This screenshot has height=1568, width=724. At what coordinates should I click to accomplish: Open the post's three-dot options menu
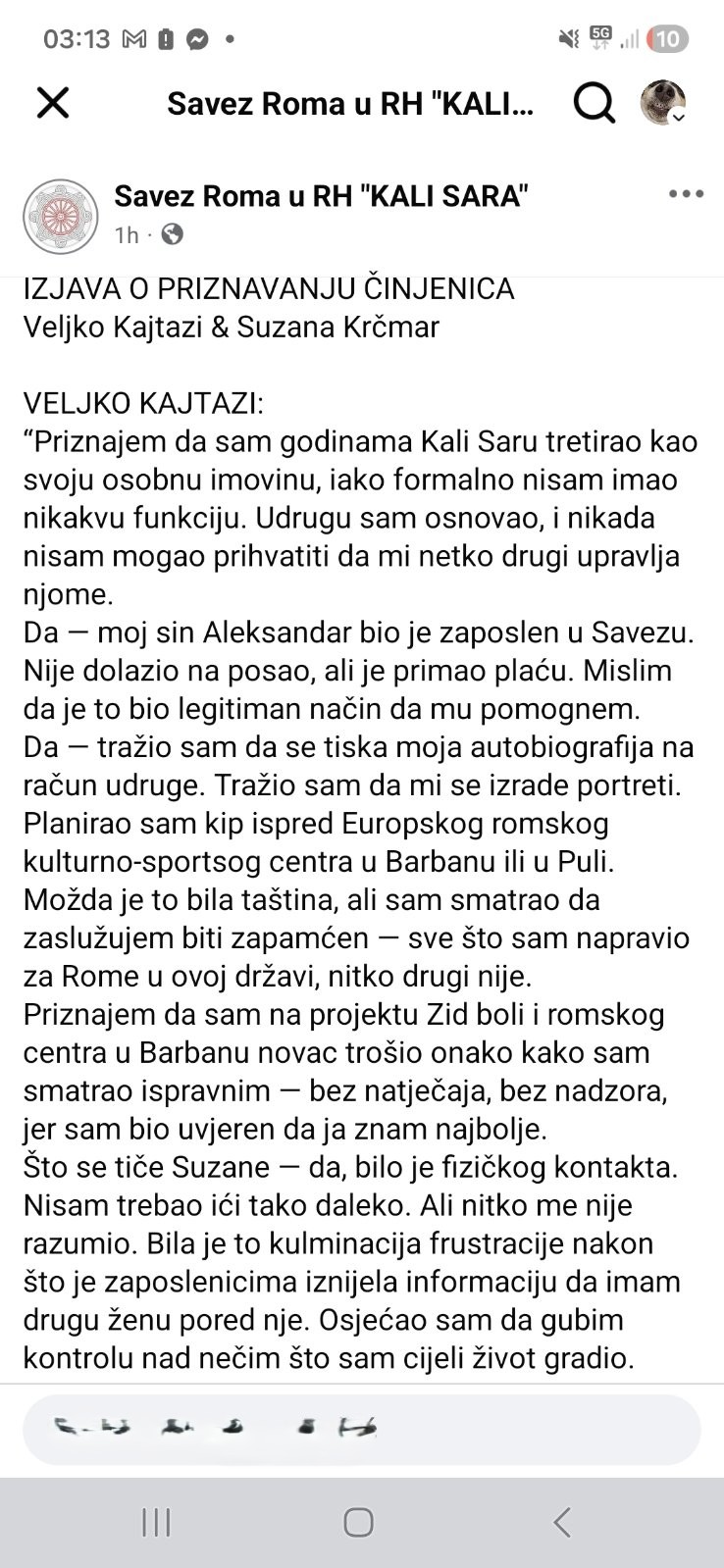(x=686, y=194)
